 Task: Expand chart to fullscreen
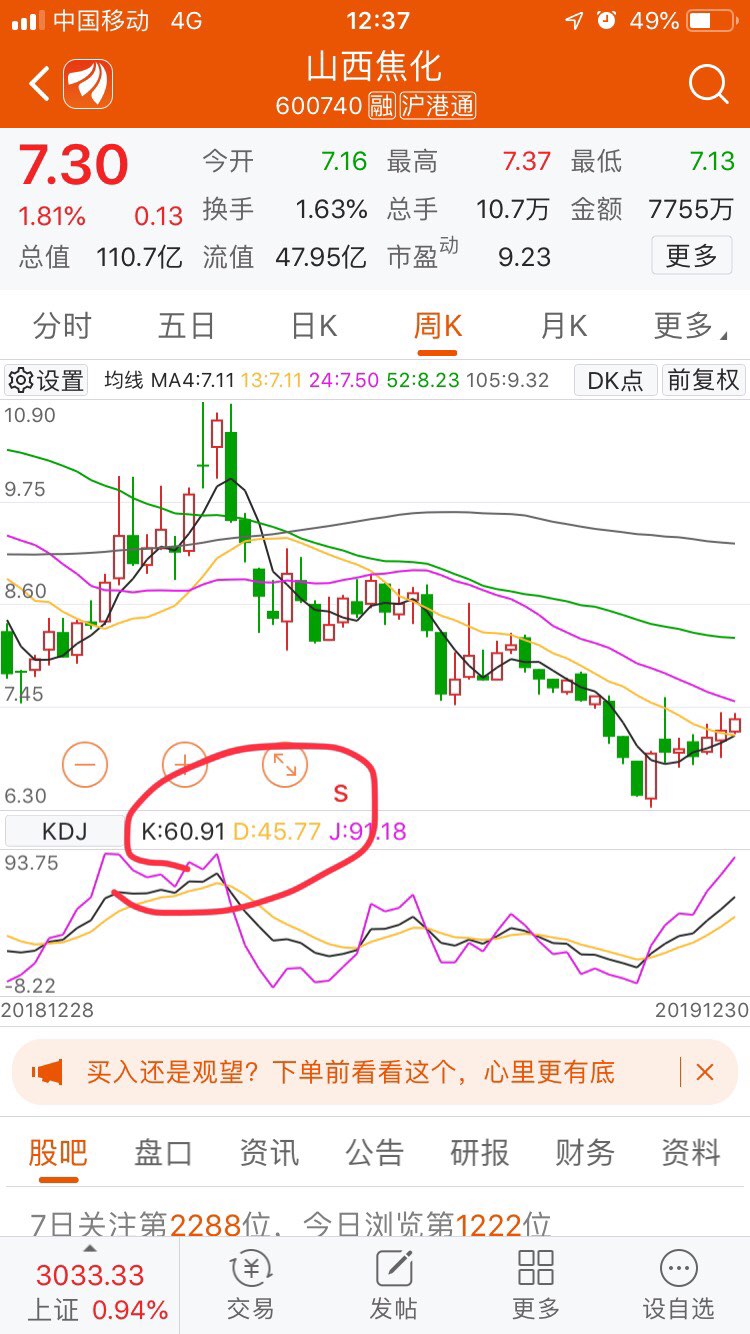point(285,765)
